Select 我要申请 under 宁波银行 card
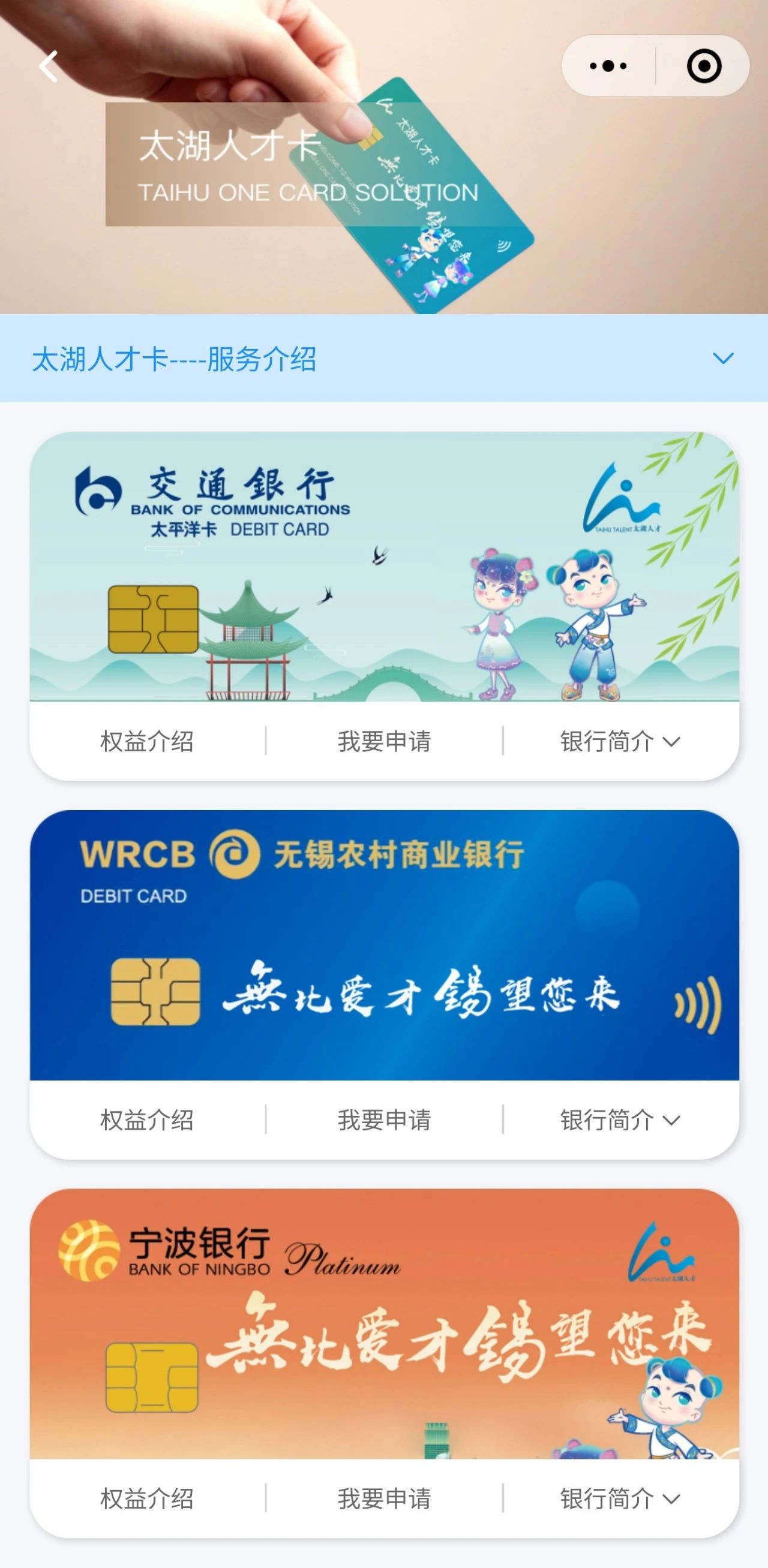768x1568 pixels. (x=385, y=1498)
